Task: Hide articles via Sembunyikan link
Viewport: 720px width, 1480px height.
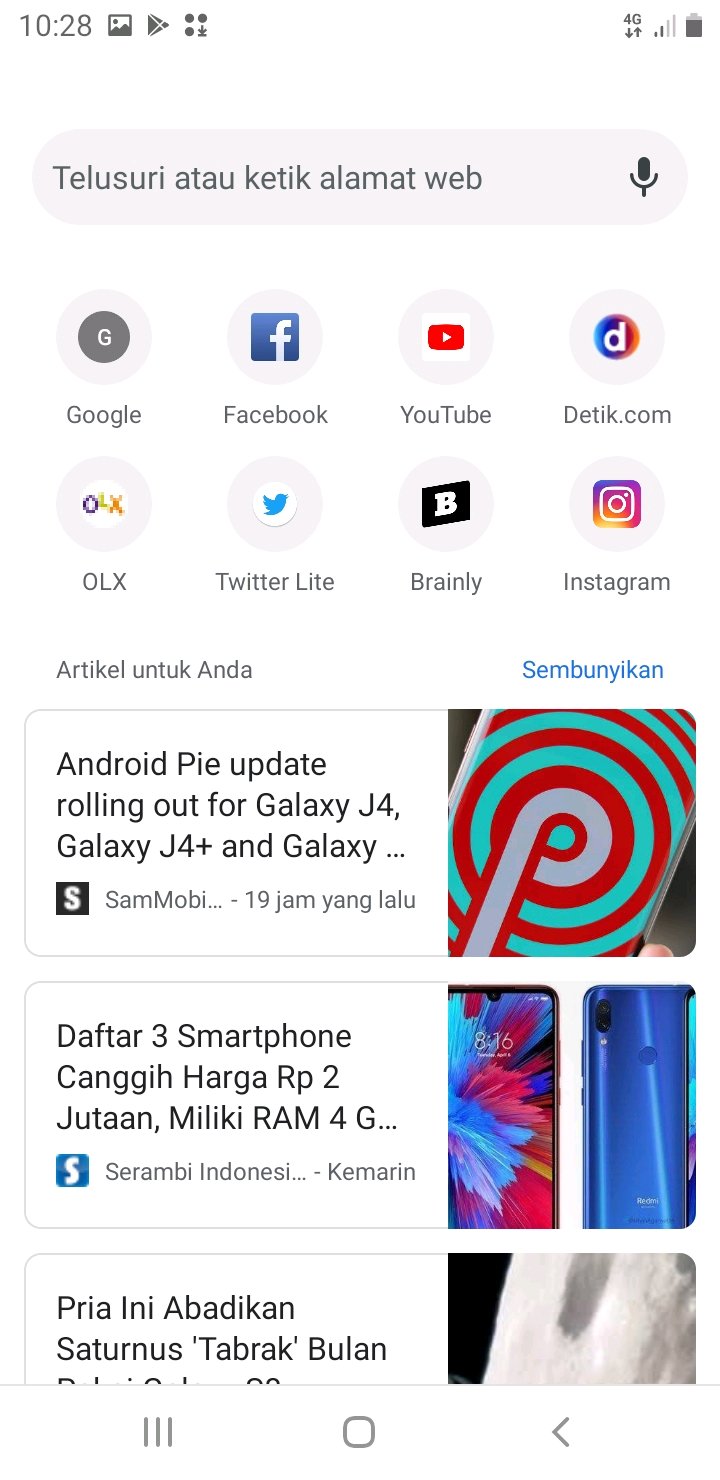Action: (592, 669)
